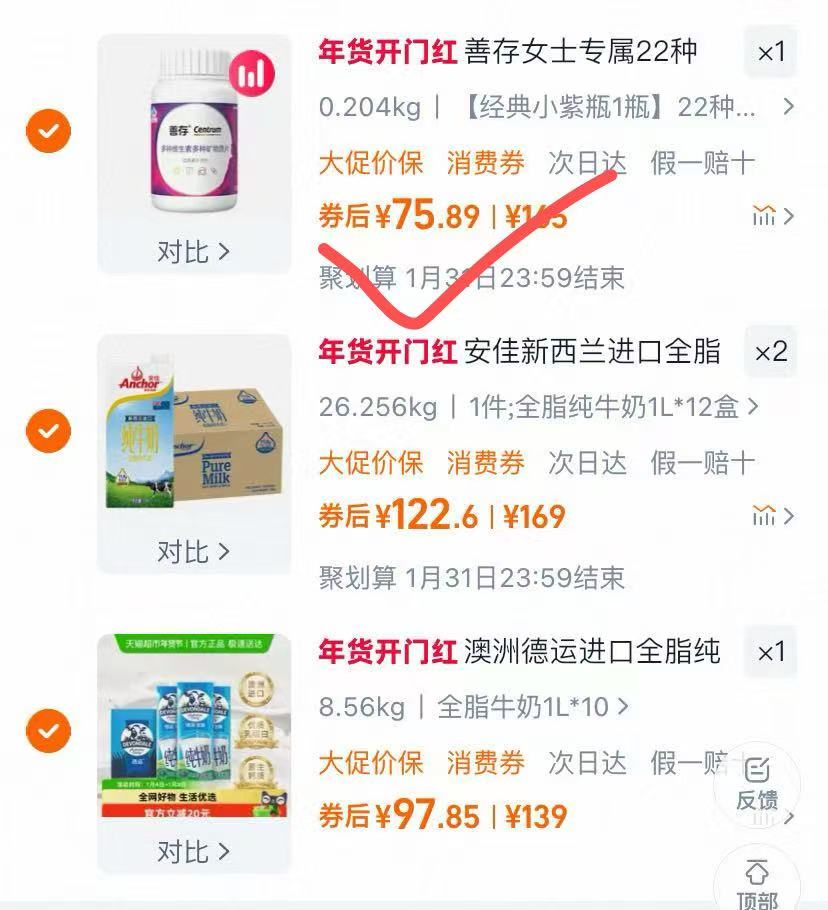Screen dimensions: 828x910
Task: Deselect the 安佳 milk checkmark
Action: click(48, 432)
